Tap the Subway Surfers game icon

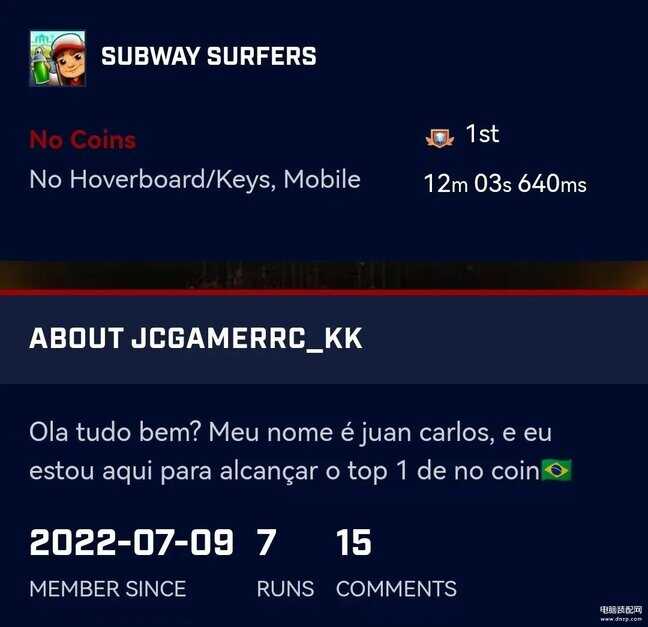[57, 58]
